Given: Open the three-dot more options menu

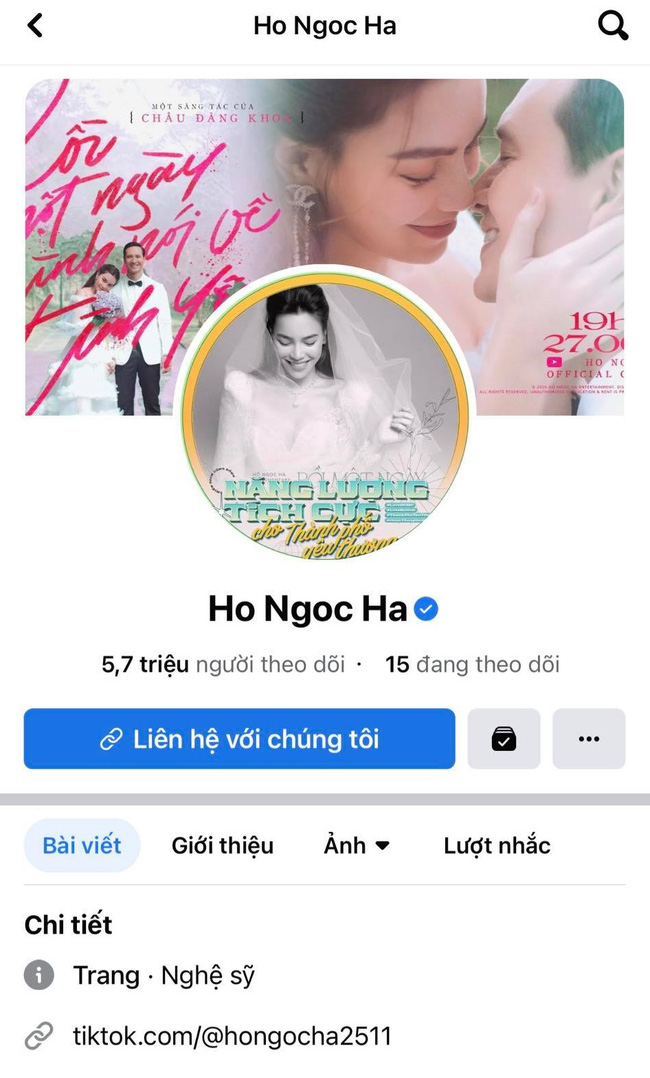Looking at the screenshot, I should coord(589,739).
